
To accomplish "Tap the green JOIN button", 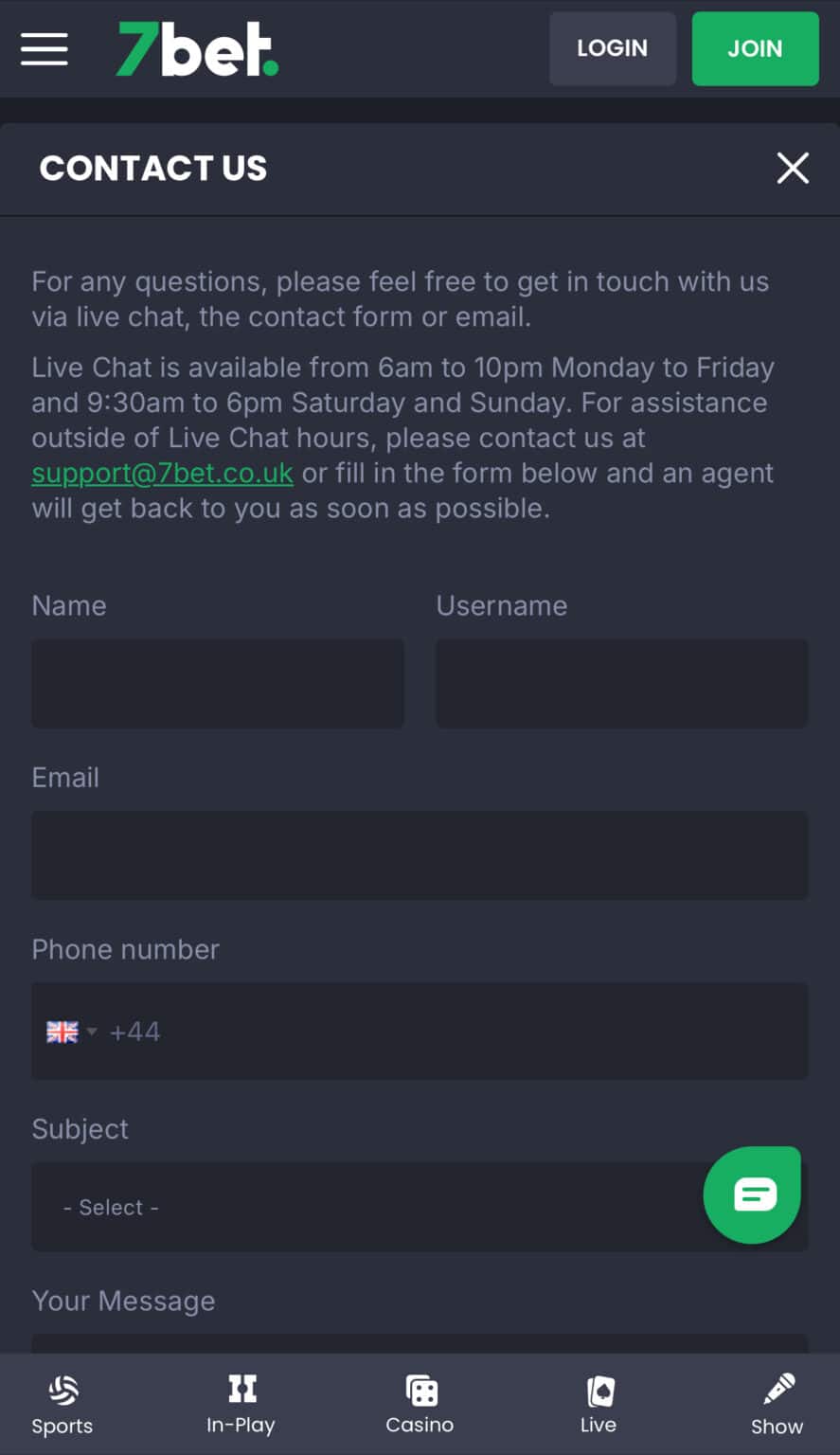I will pos(755,48).
